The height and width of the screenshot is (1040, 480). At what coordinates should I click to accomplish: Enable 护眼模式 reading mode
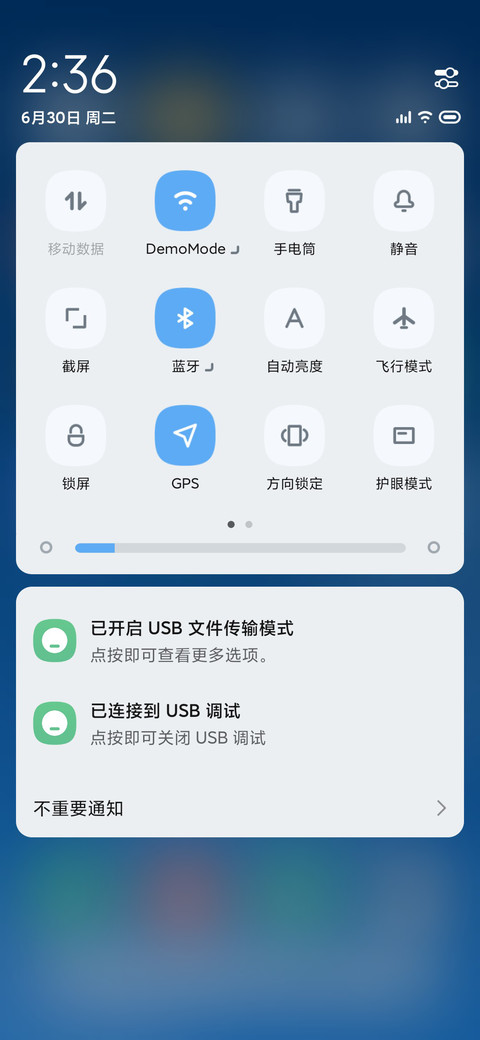pyautogui.click(x=404, y=435)
